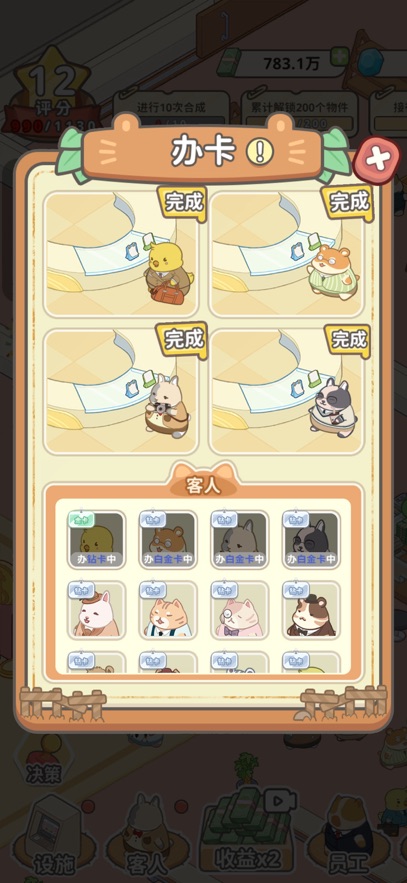Open the info exclamation icon beside 办卡
Image resolution: width=407 pixels, height=883 pixels.
click(x=260, y=150)
